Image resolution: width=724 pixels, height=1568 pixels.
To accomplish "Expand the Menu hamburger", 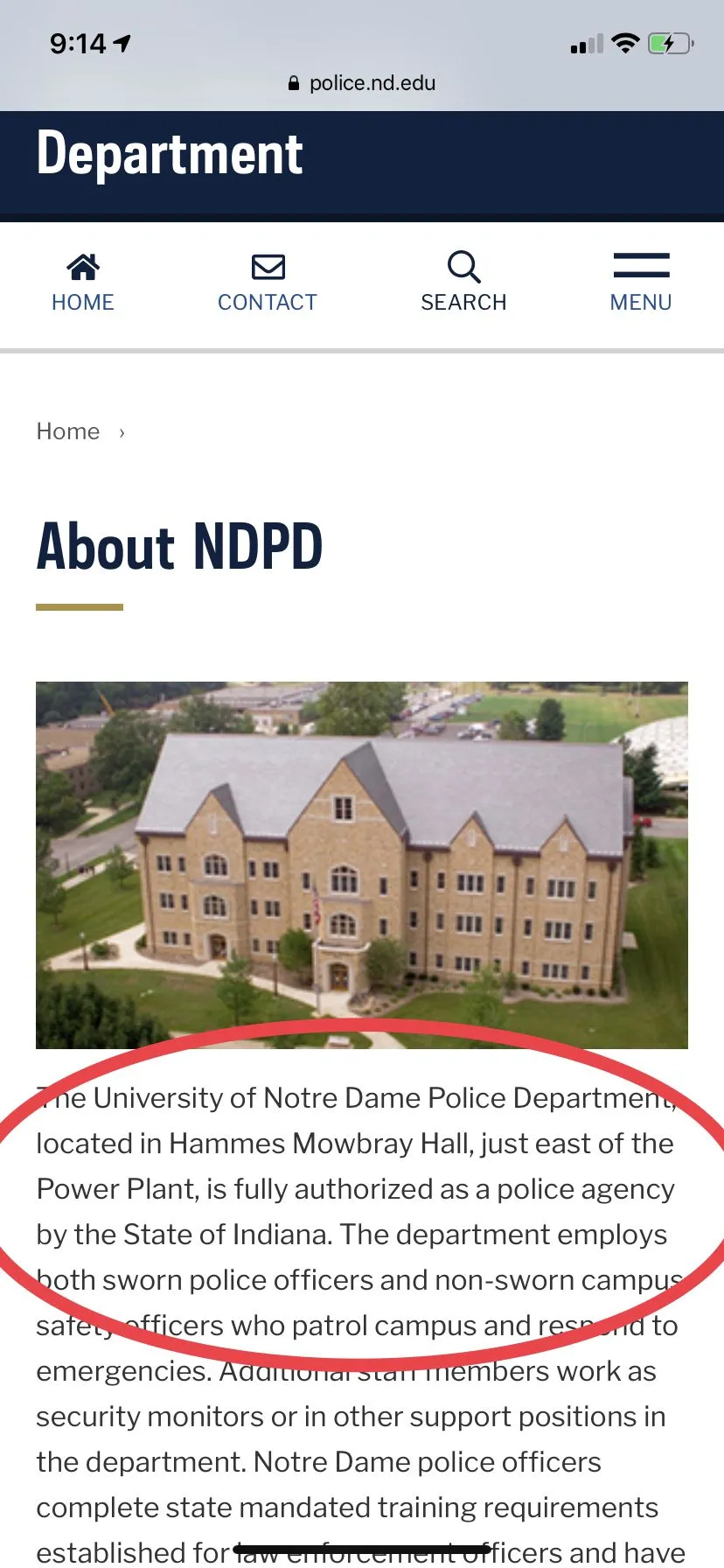I will click(x=641, y=283).
